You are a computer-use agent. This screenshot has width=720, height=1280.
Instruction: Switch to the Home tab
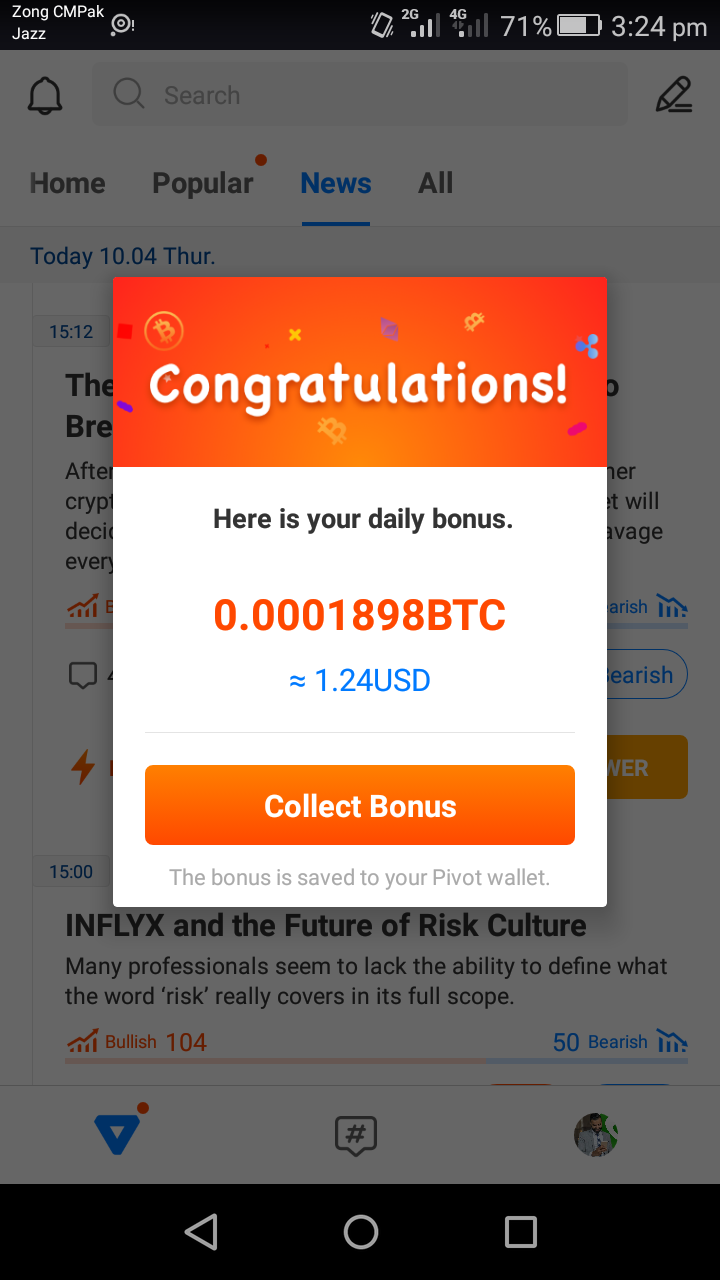coord(68,183)
